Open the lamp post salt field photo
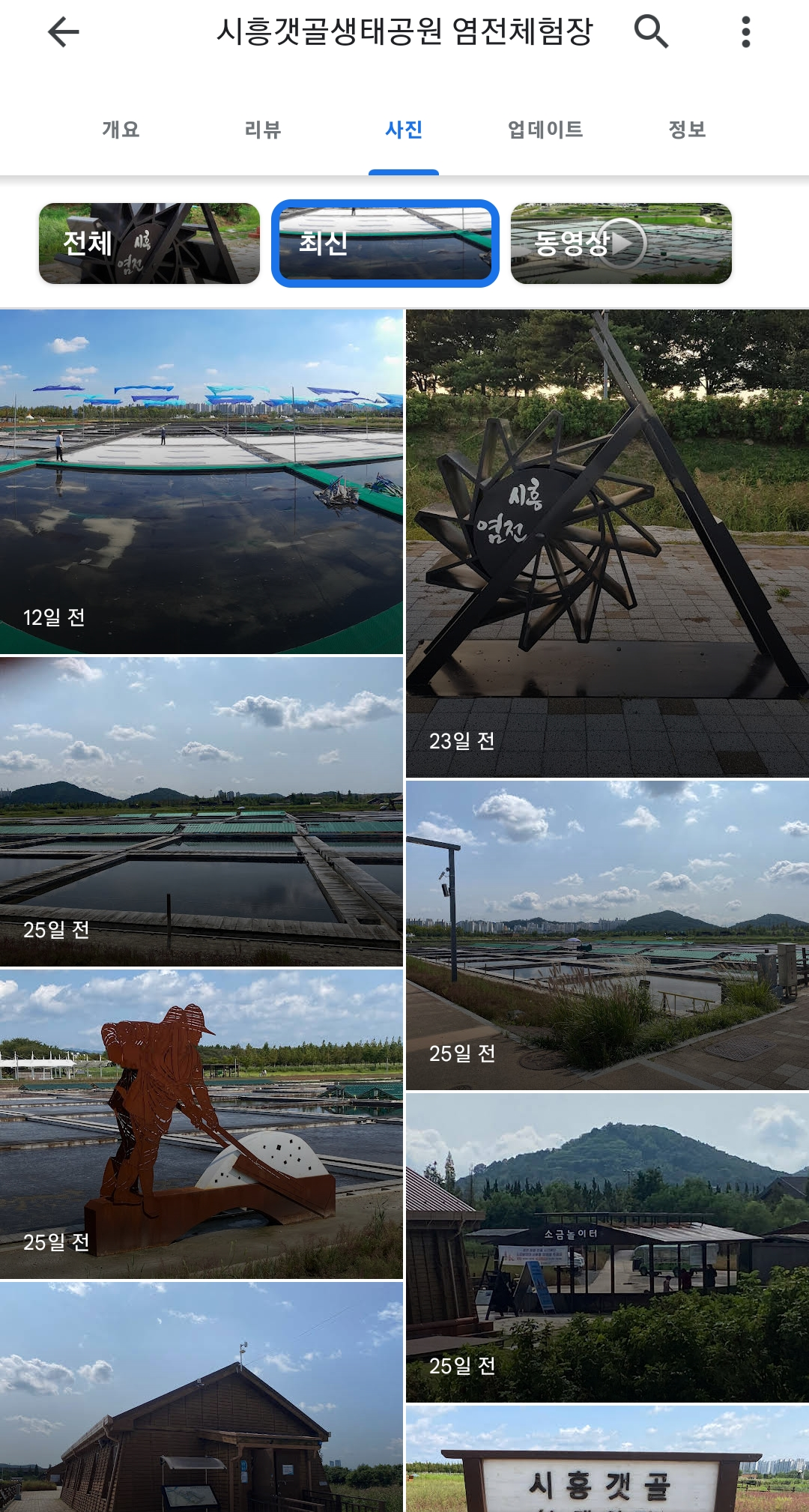The width and height of the screenshot is (809, 1512). (x=607, y=934)
